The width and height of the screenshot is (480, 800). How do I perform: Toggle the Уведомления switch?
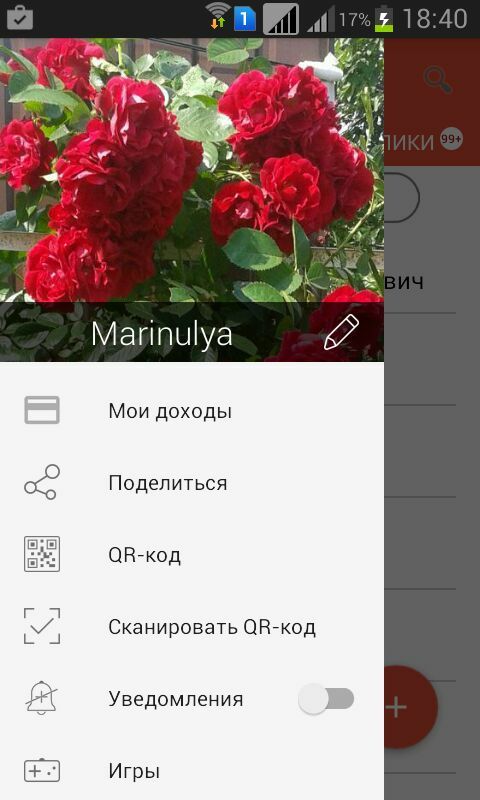click(x=326, y=698)
